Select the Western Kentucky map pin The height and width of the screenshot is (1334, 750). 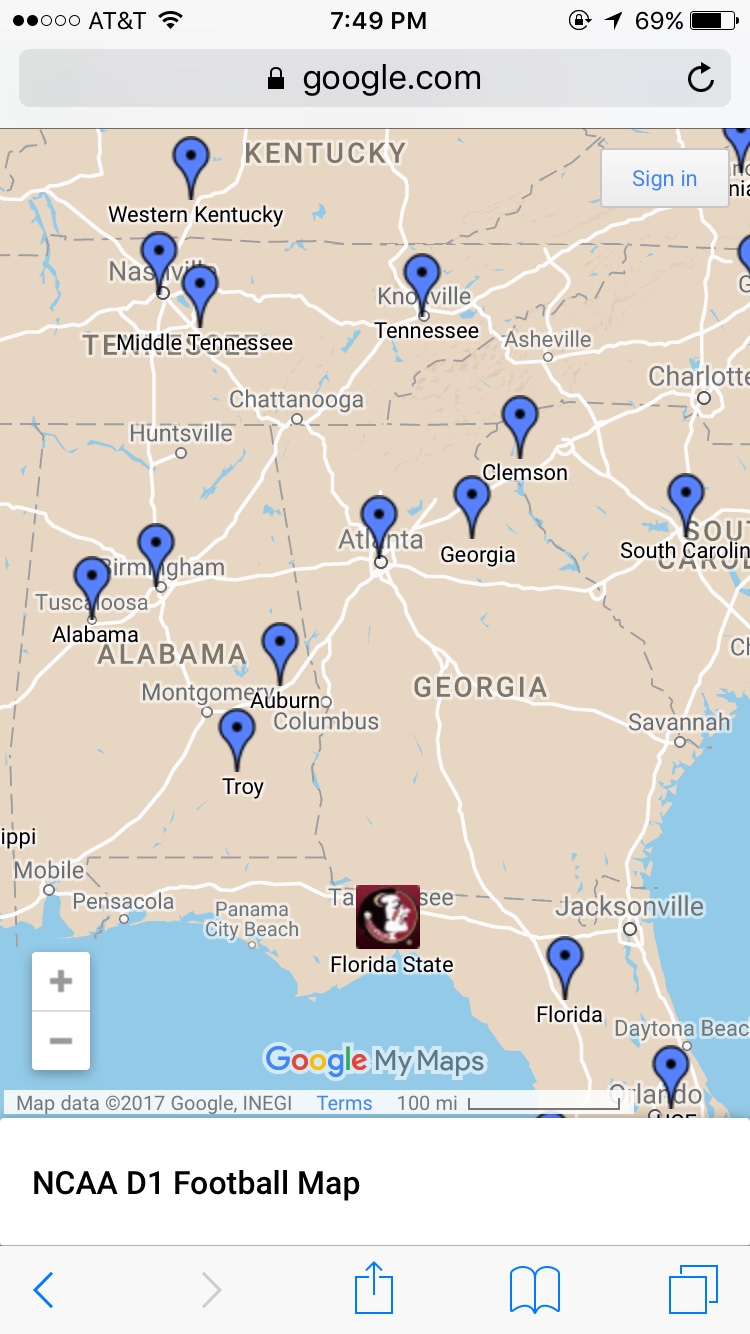coord(190,161)
